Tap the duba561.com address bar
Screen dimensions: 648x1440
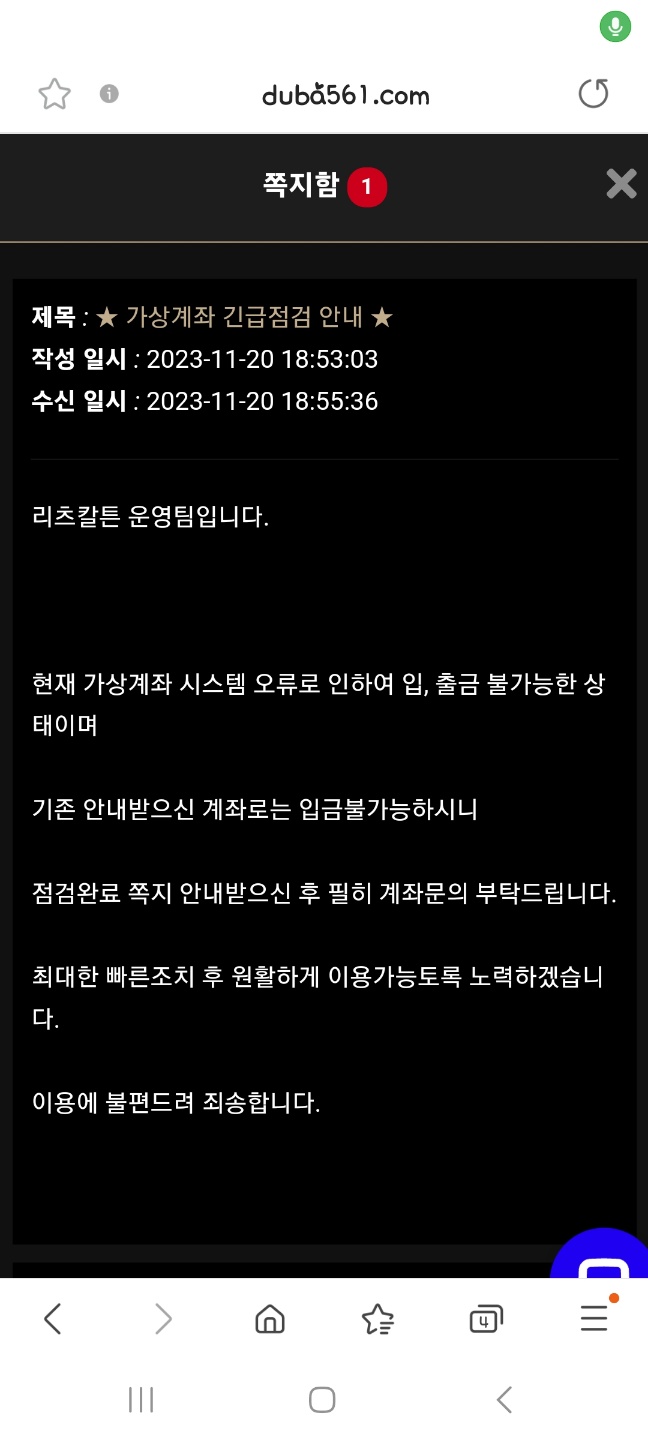coord(345,95)
